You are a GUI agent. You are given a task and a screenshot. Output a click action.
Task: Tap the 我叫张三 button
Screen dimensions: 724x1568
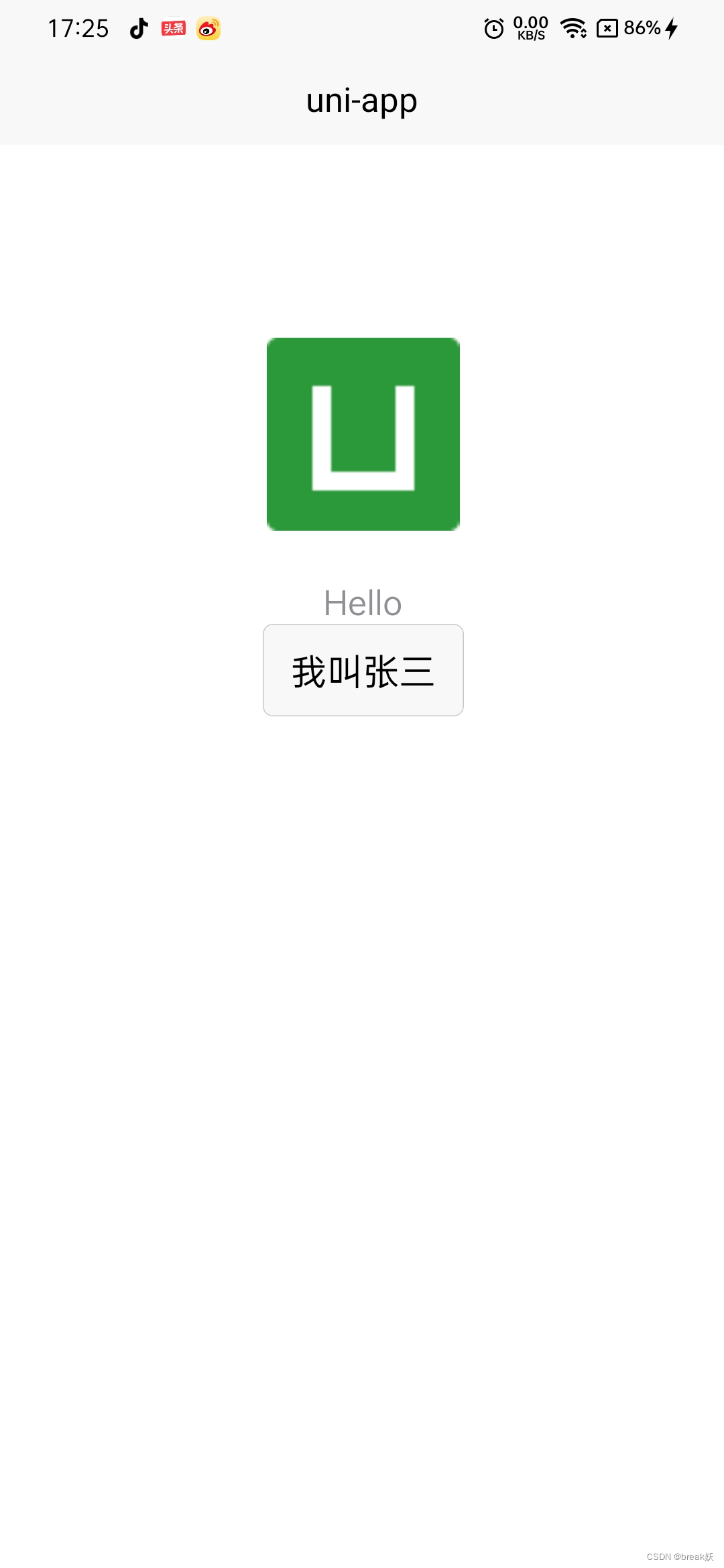click(x=363, y=670)
